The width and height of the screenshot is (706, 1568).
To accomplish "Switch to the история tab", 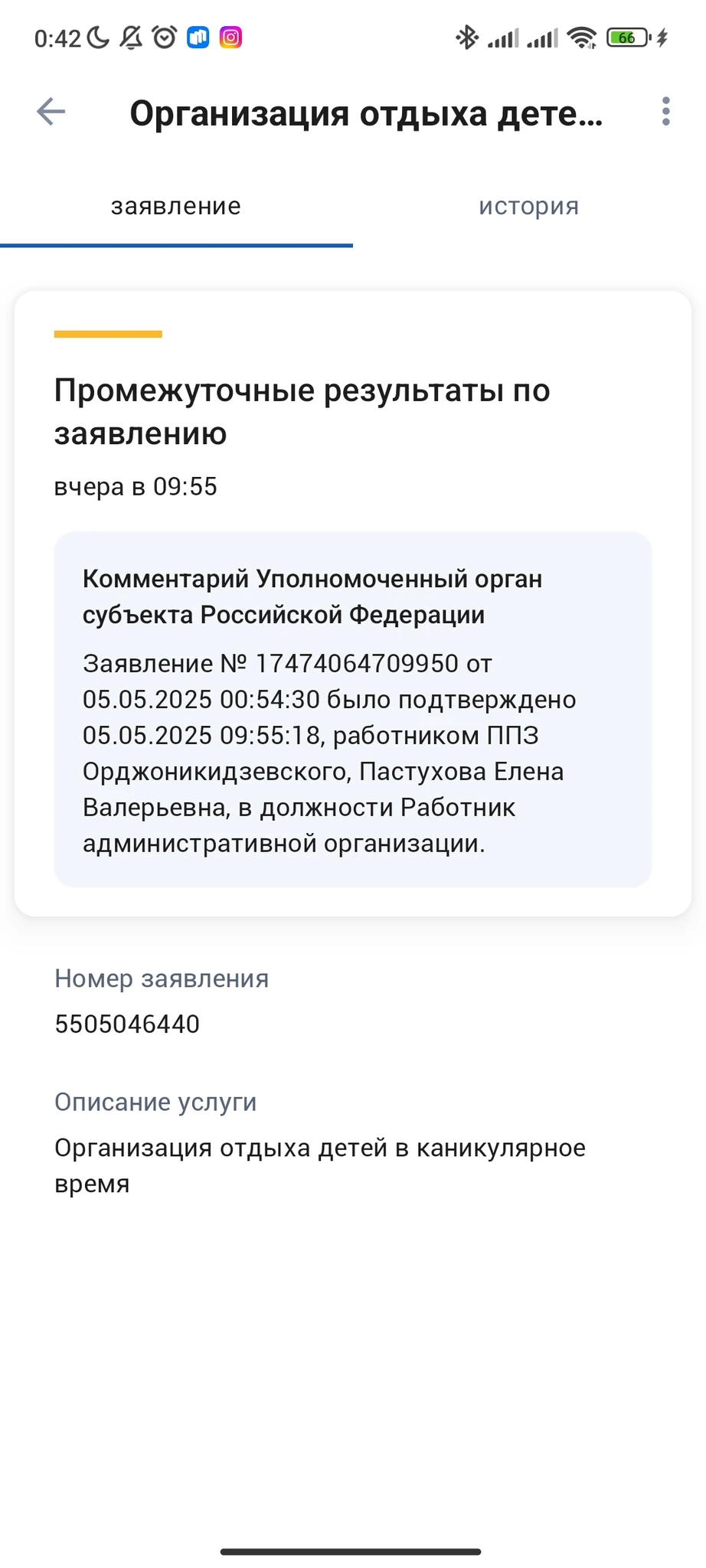I will click(528, 207).
